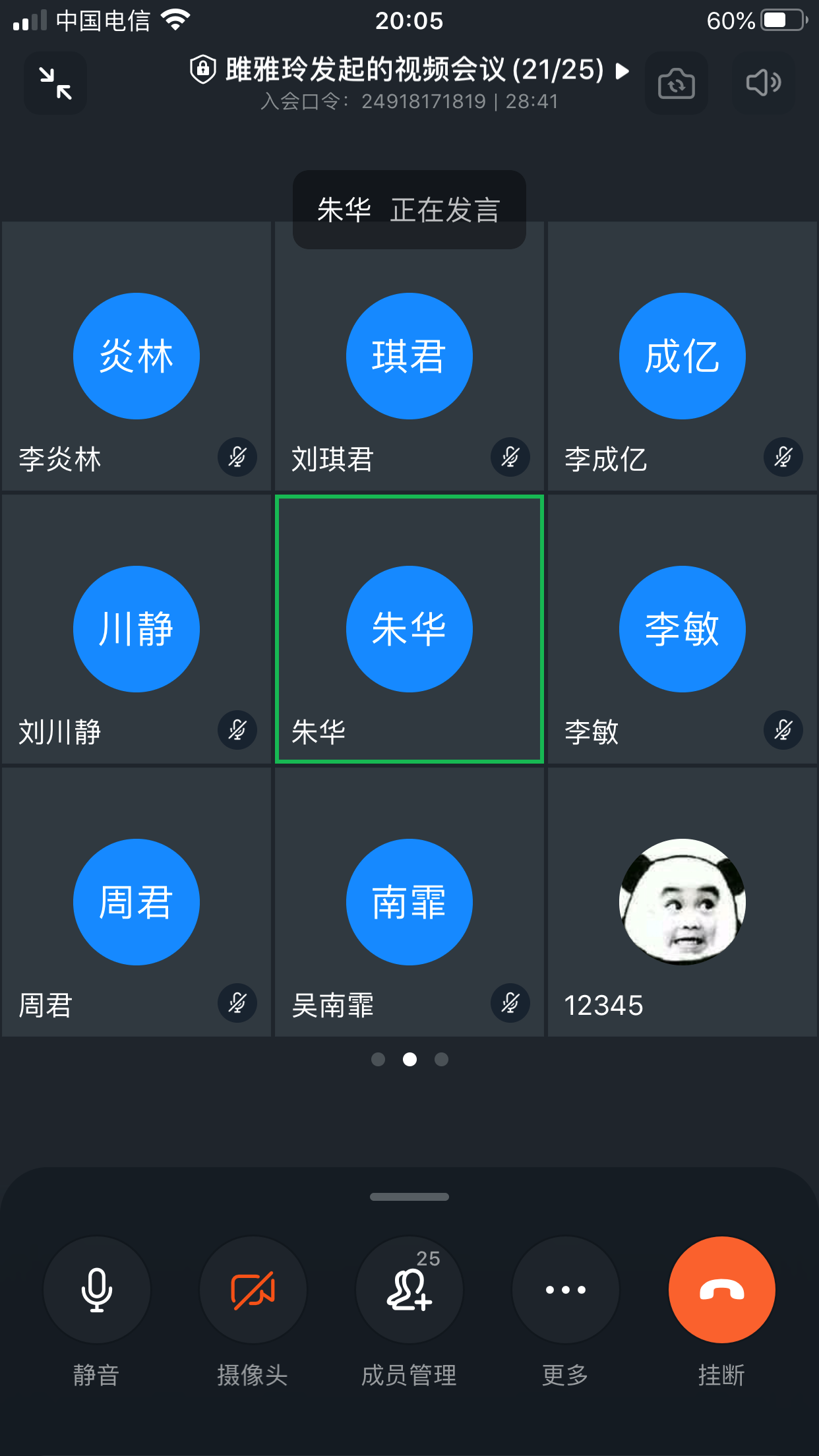Switch the camera direction
This screenshot has height=1456, width=819.
[x=676, y=84]
